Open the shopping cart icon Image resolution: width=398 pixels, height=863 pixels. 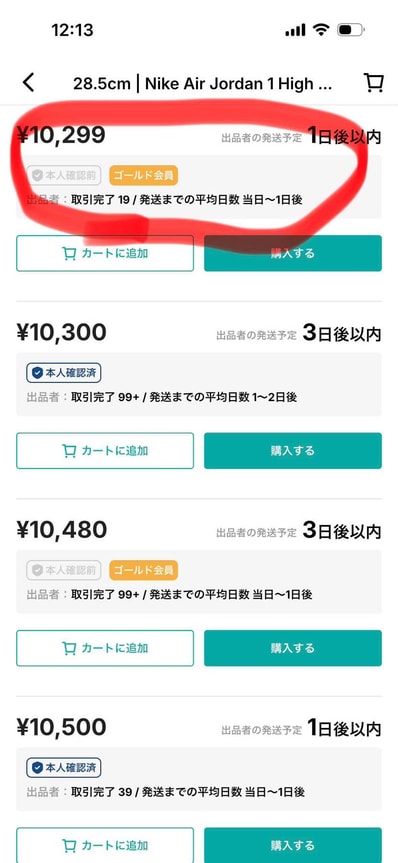tap(374, 83)
